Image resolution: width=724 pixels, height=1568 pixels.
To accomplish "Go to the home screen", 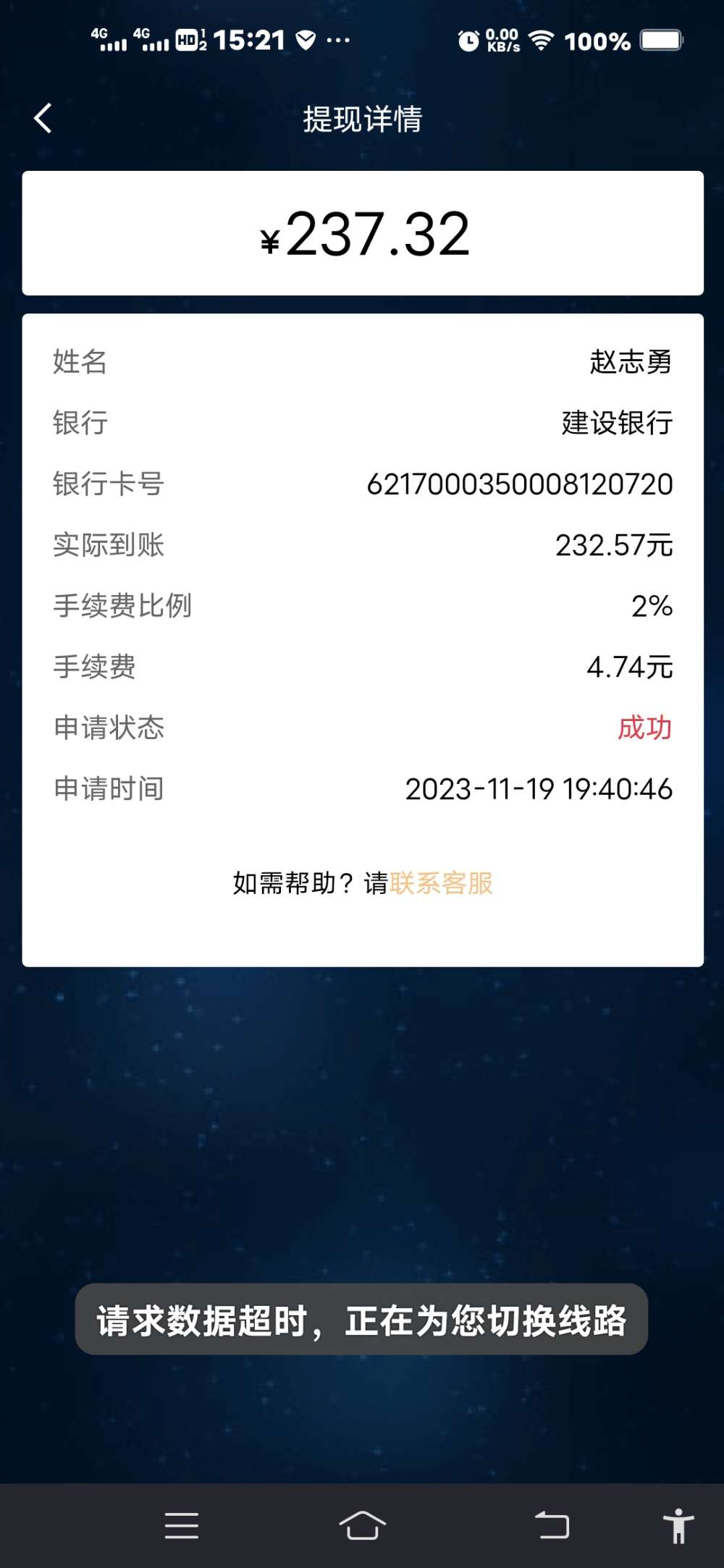I will pyautogui.click(x=362, y=1525).
